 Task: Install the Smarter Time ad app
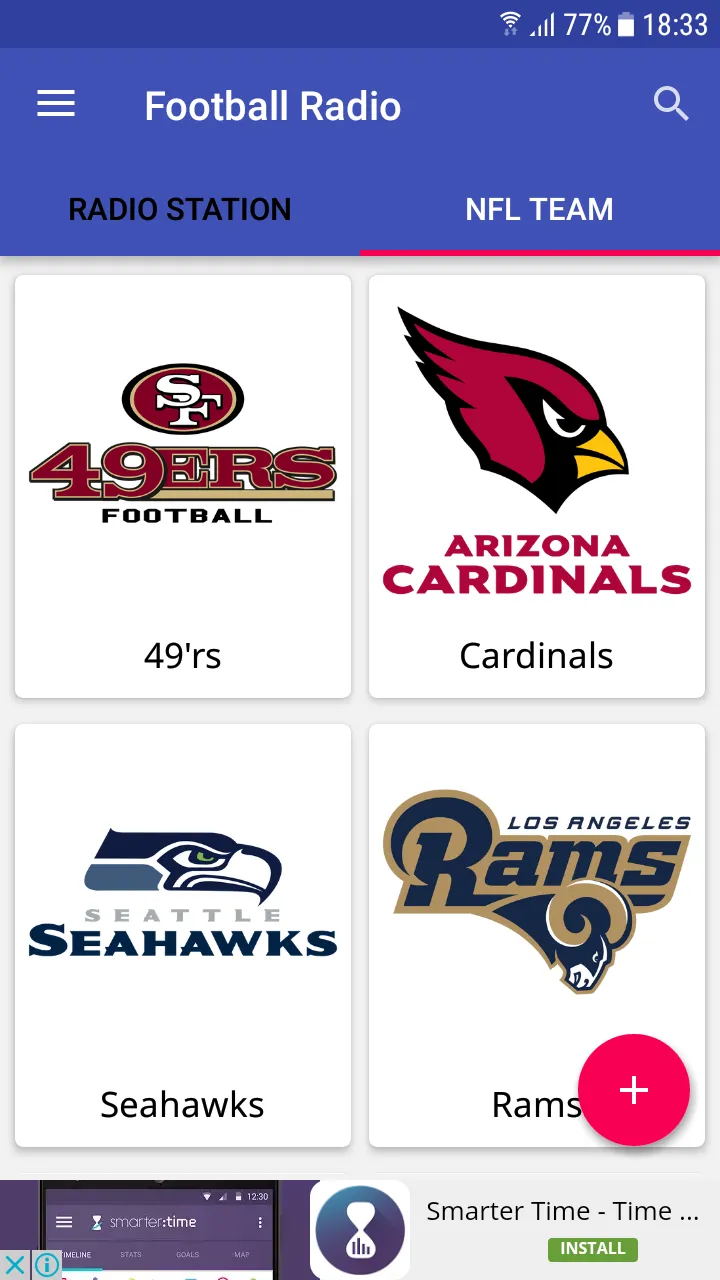[x=593, y=1248]
